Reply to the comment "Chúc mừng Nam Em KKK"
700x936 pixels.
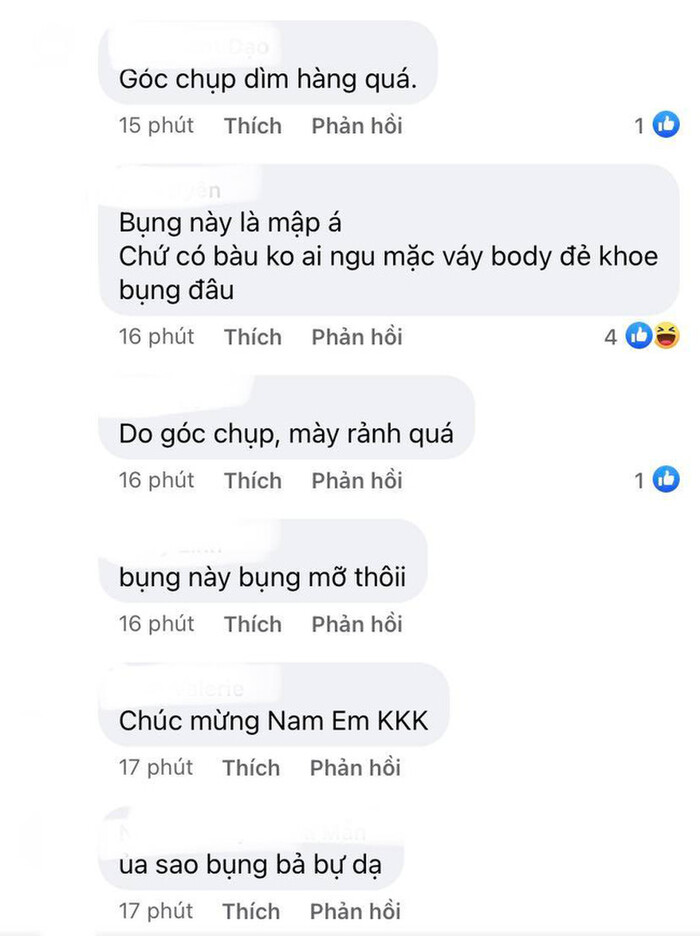pos(355,768)
